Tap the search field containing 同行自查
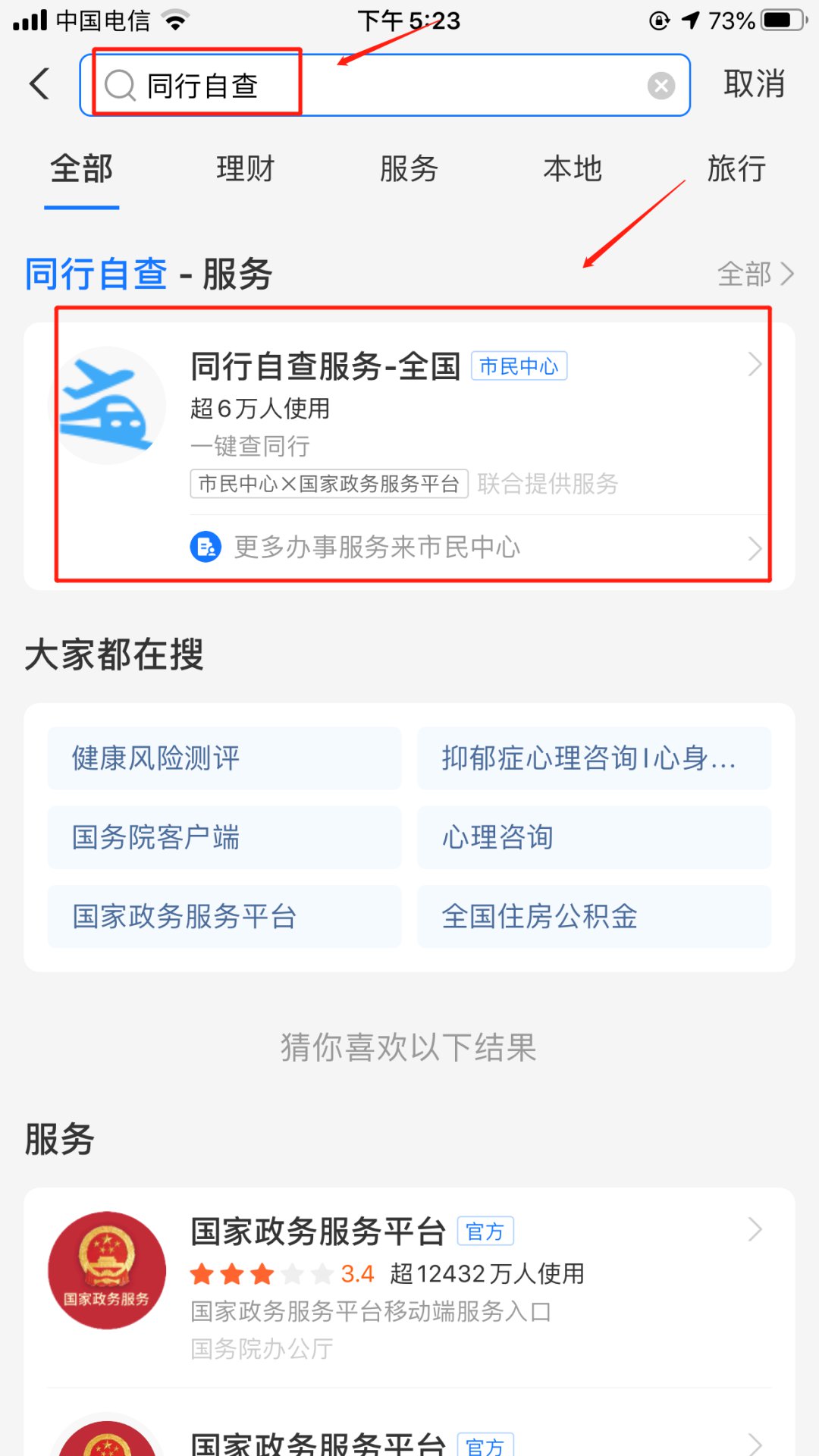819x1456 pixels. coord(379,86)
